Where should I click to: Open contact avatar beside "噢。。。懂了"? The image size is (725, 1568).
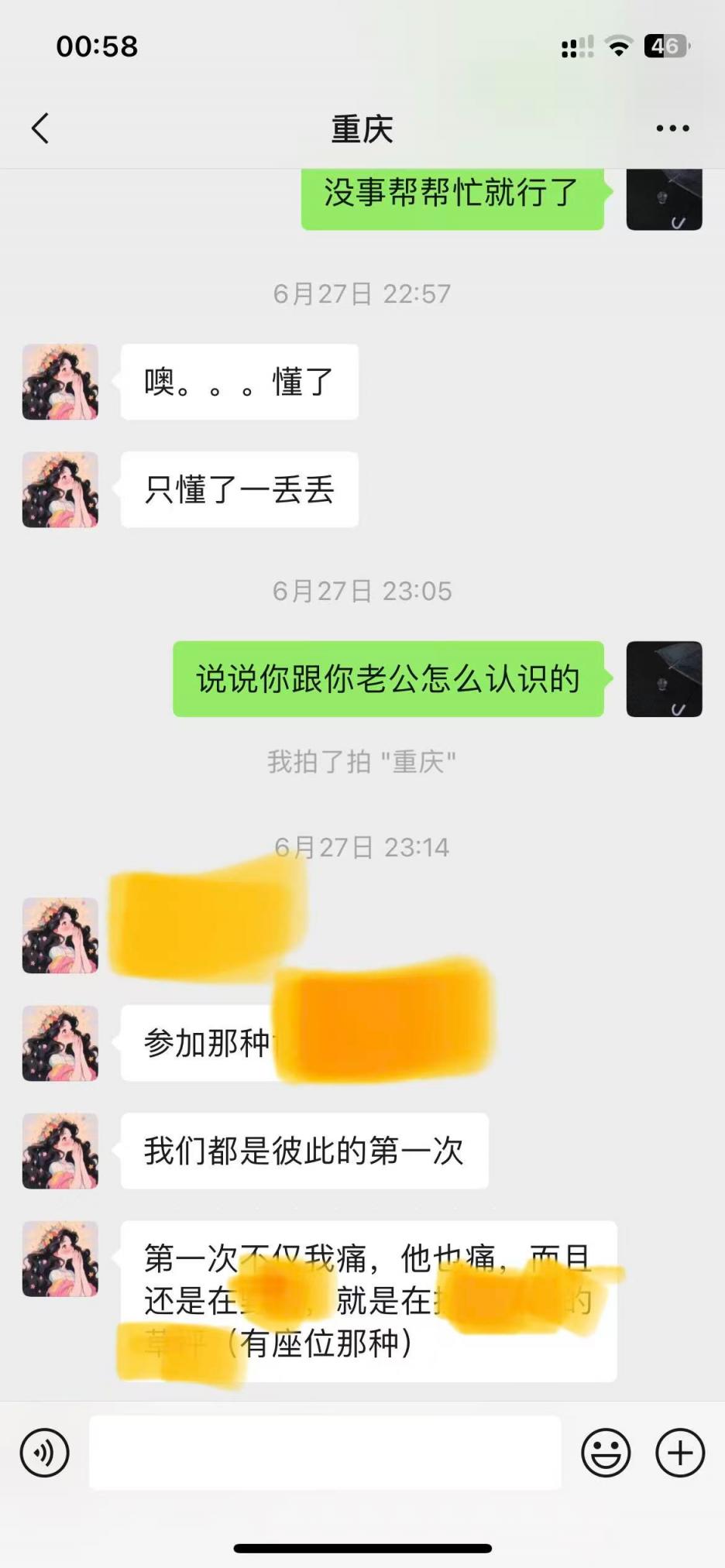[x=60, y=382]
